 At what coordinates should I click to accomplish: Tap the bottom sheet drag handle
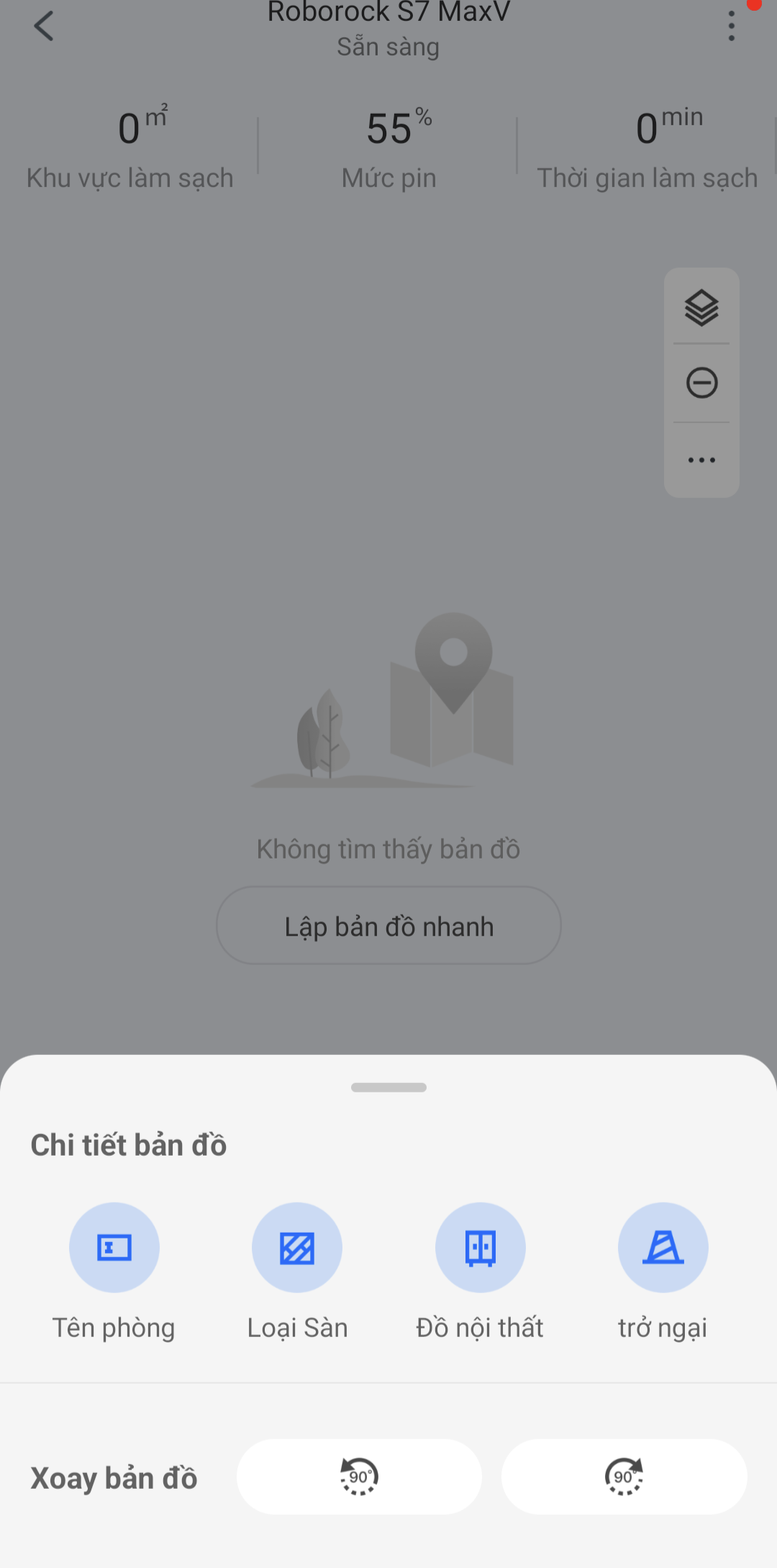tap(388, 1087)
